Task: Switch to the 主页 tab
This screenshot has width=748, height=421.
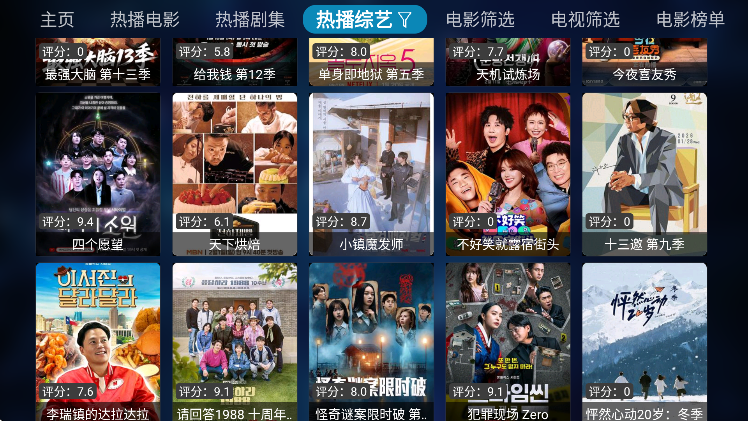Action: (57, 19)
